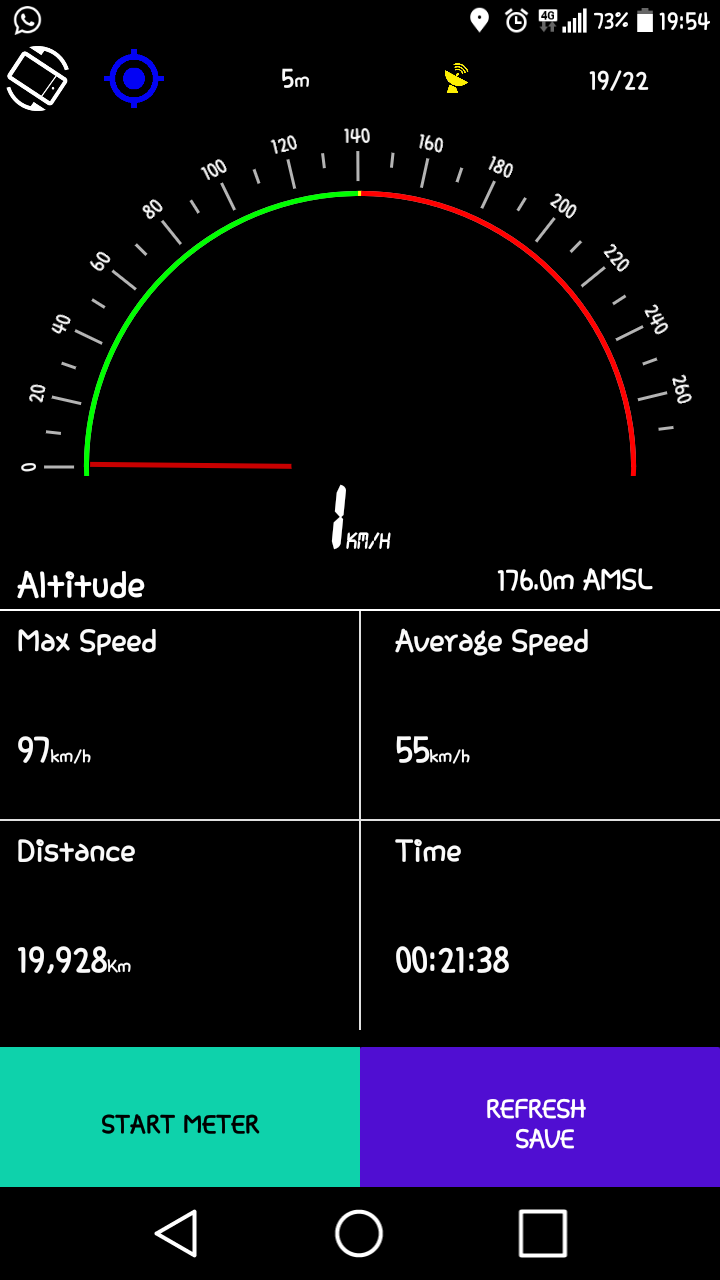The image size is (720, 1280).
Task: Tap the Refresh Save button
Action: coord(540,1117)
